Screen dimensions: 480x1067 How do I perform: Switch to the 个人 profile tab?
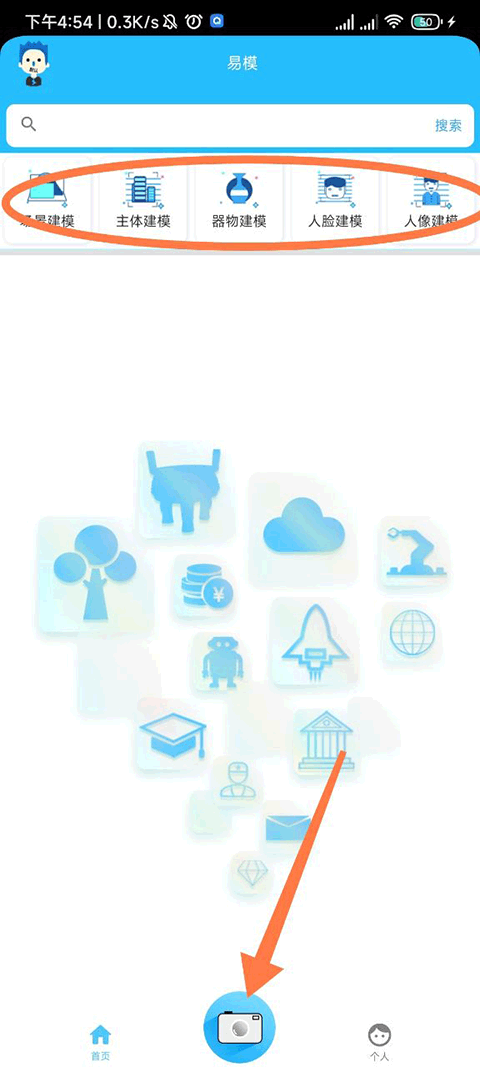(379, 1042)
